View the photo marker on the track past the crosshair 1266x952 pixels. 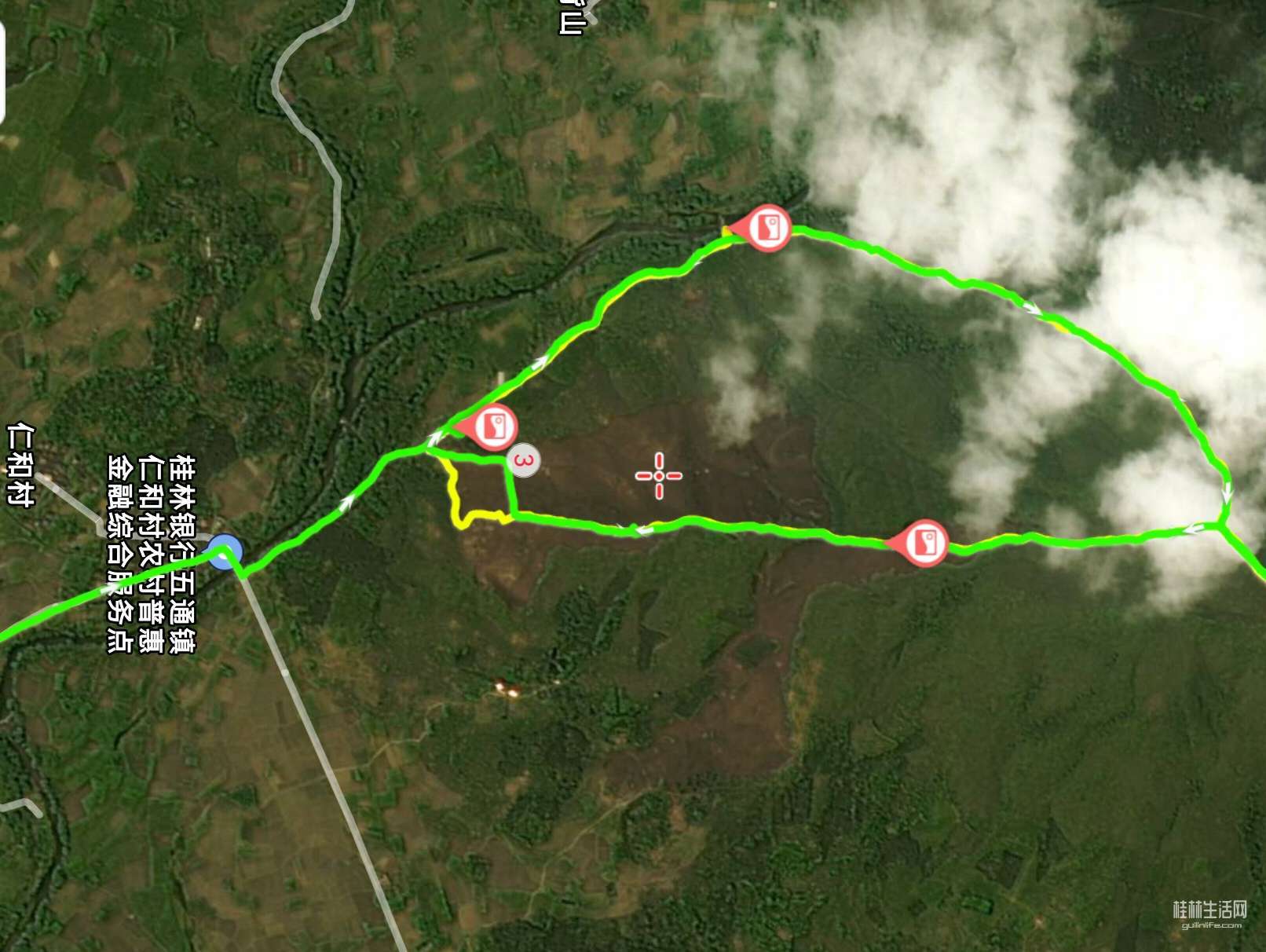tap(924, 543)
